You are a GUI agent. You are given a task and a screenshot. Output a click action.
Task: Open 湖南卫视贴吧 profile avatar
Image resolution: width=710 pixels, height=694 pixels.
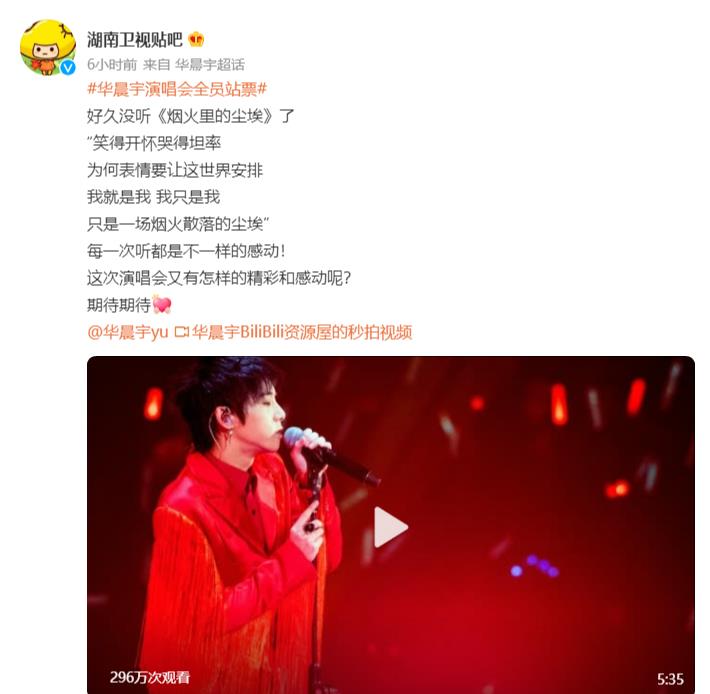click(x=48, y=45)
